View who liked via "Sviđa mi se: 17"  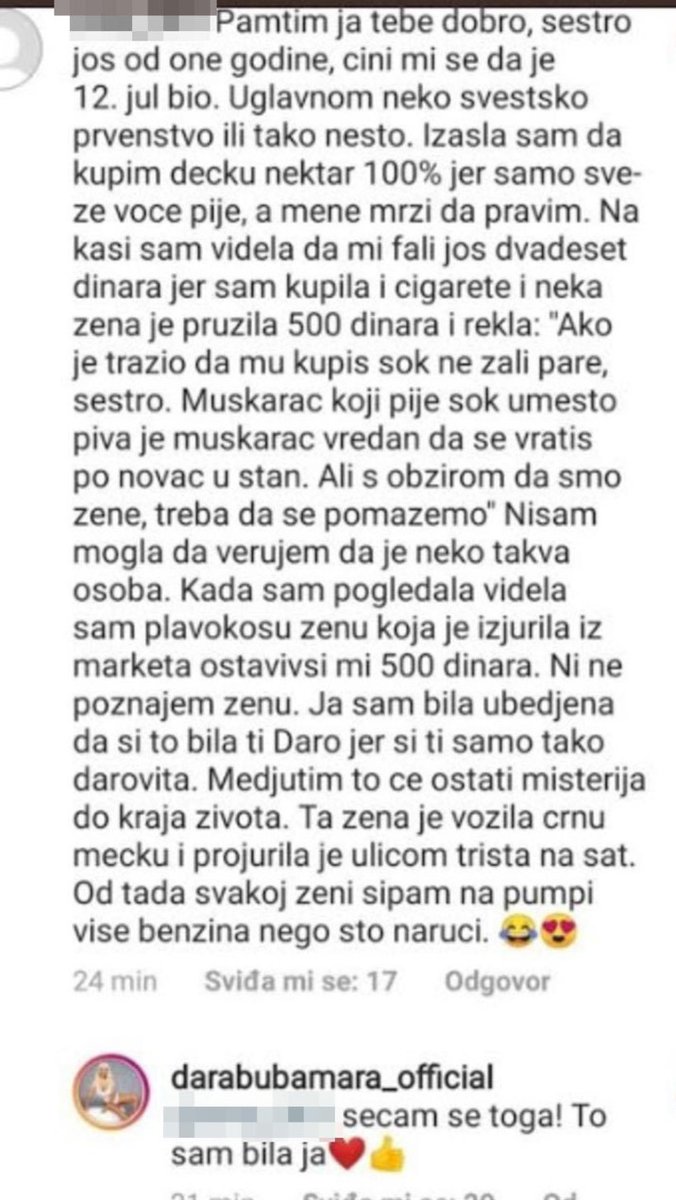(300, 981)
